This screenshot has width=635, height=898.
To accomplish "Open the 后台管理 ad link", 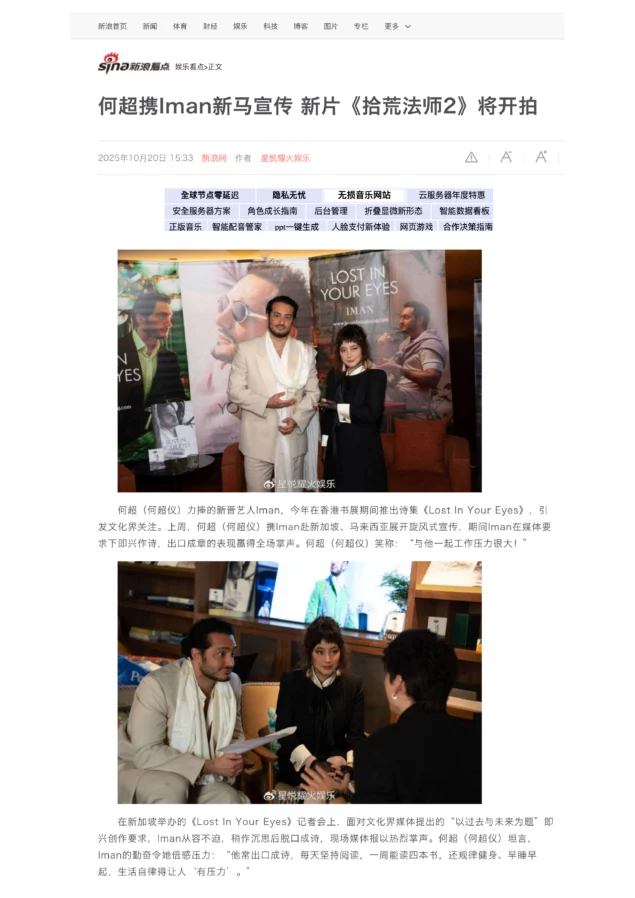I will click(x=331, y=211).
